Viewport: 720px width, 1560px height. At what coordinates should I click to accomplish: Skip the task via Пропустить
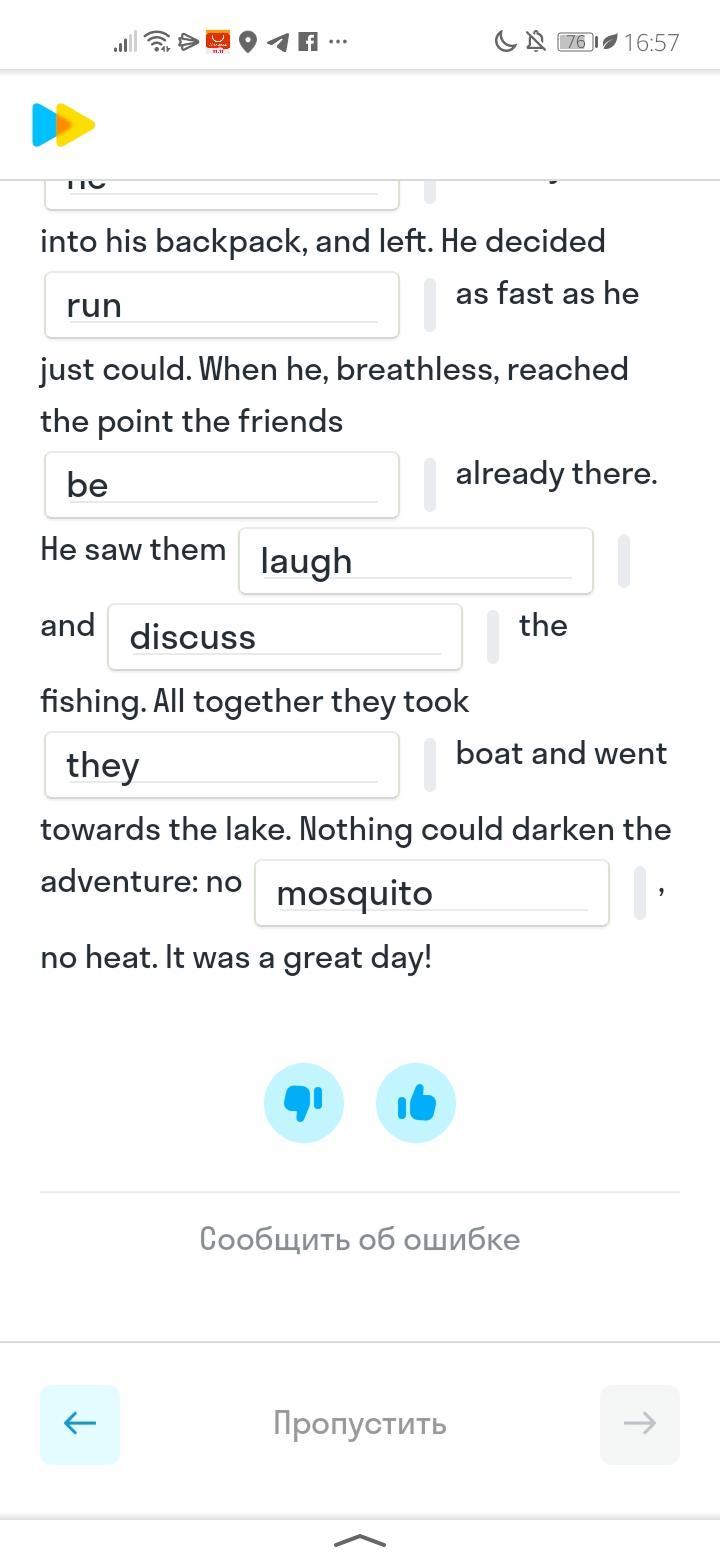coord(360,1423)
